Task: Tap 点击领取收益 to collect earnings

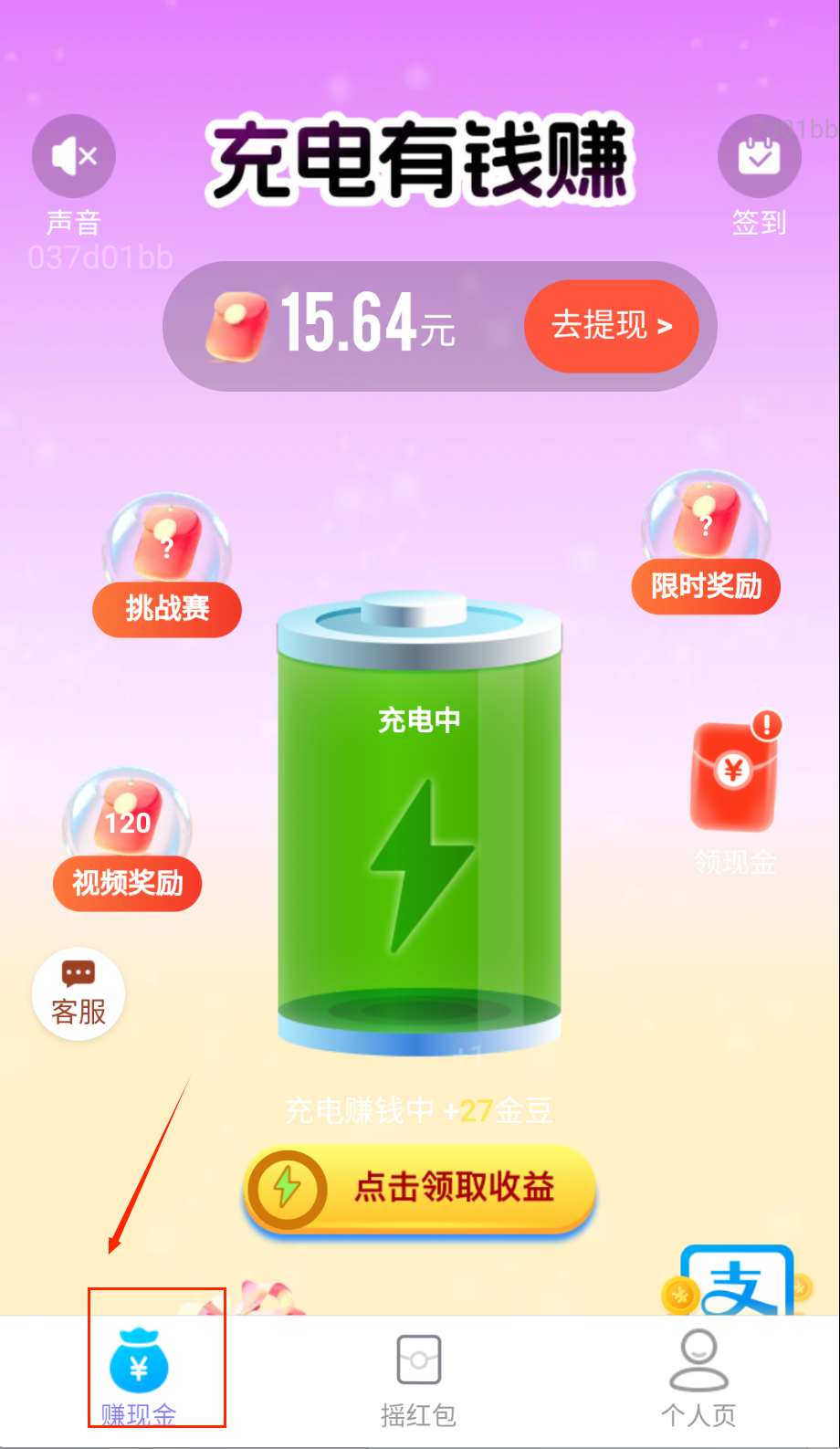Action: tap(419, 1188)
